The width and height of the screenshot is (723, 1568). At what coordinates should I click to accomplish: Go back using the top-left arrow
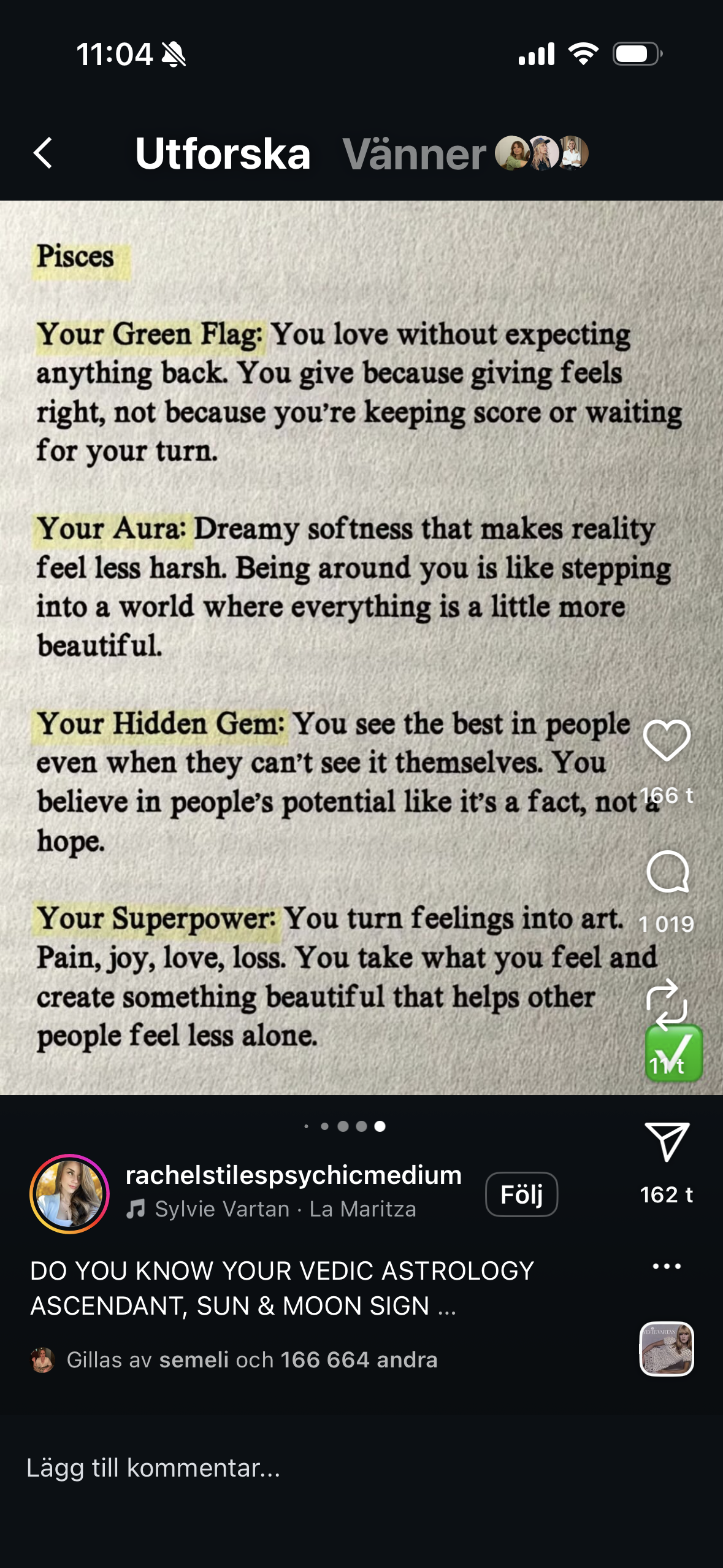click(43, 153)
